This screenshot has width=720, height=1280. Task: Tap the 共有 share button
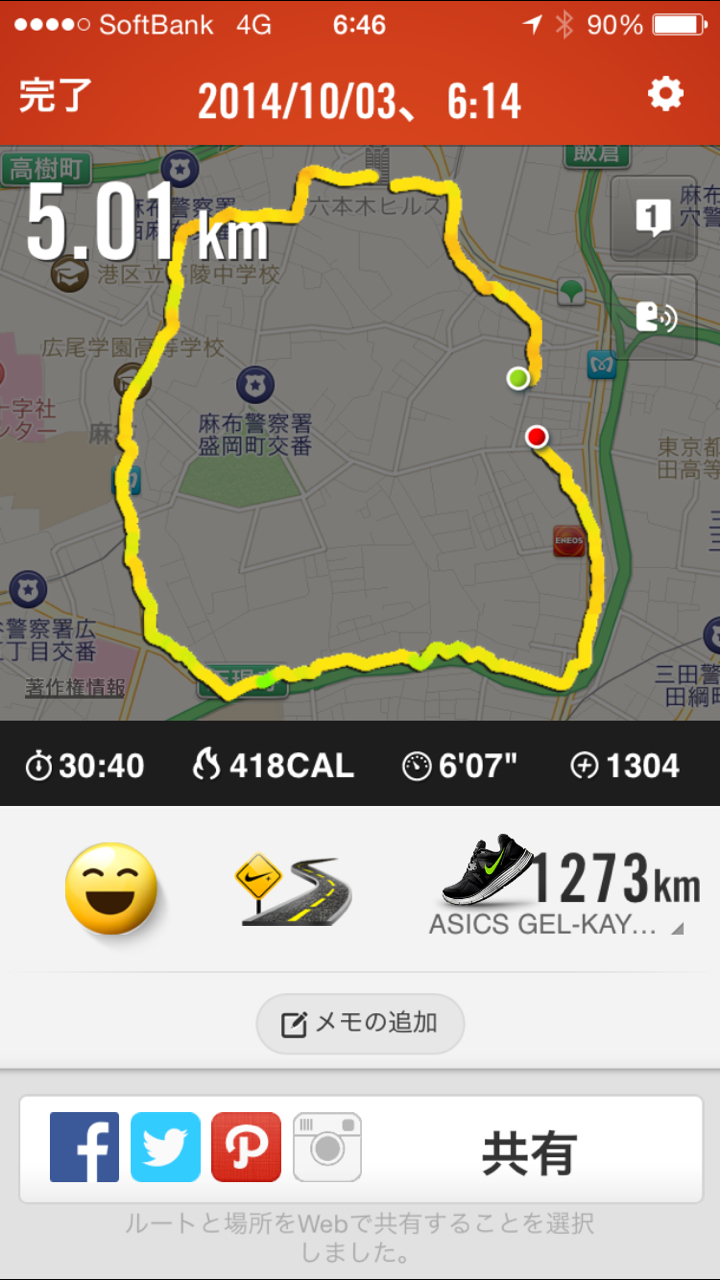530,1153
